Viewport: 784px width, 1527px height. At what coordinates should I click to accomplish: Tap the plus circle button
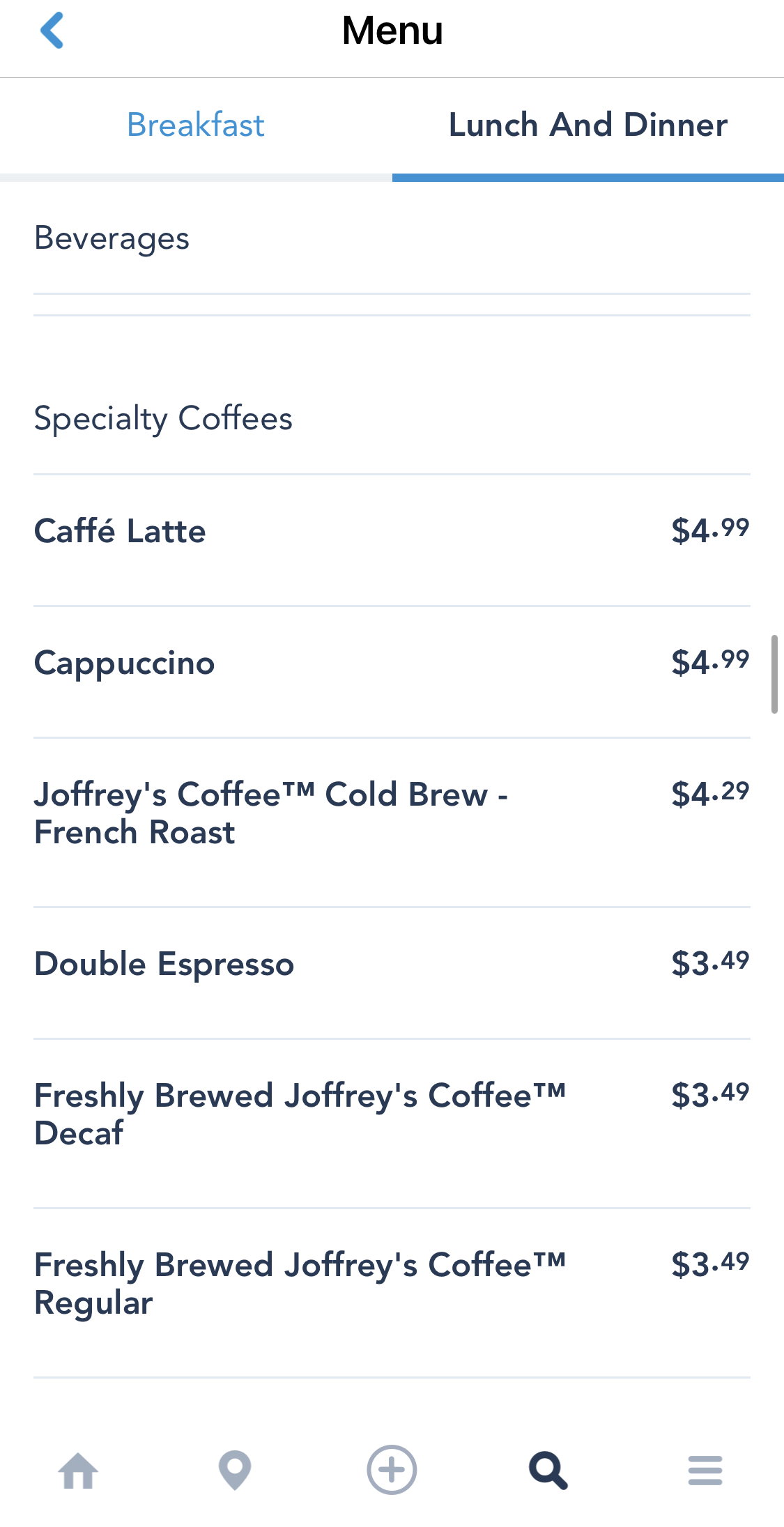coord(392,1470)
